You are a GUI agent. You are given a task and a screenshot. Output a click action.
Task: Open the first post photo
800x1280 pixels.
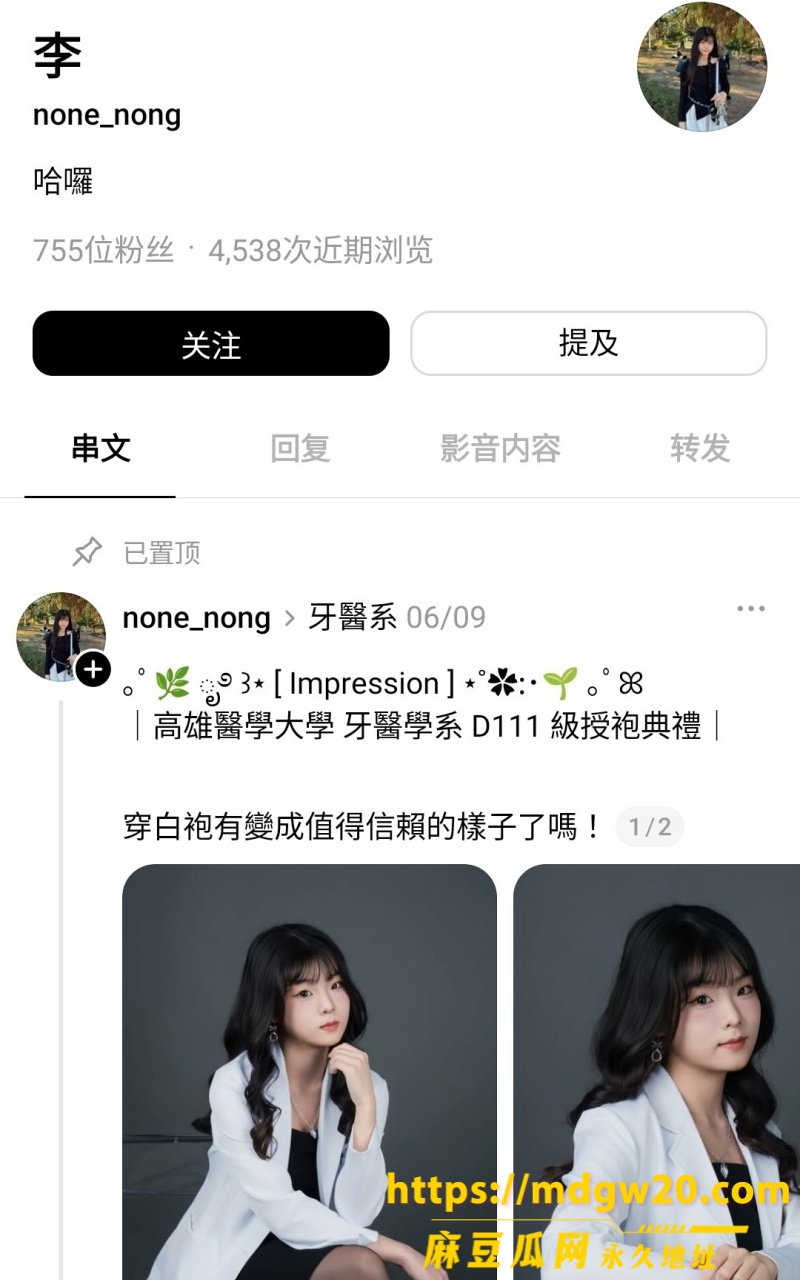309,1072
